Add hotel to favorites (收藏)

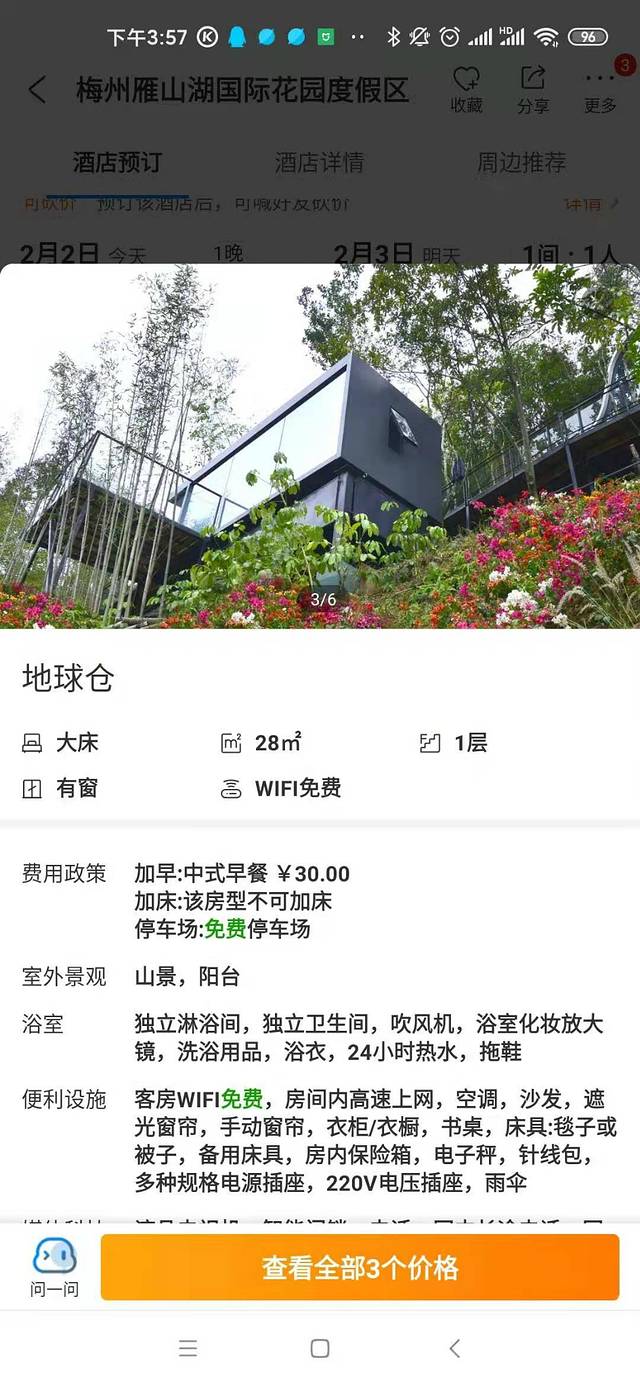point(466,89)
